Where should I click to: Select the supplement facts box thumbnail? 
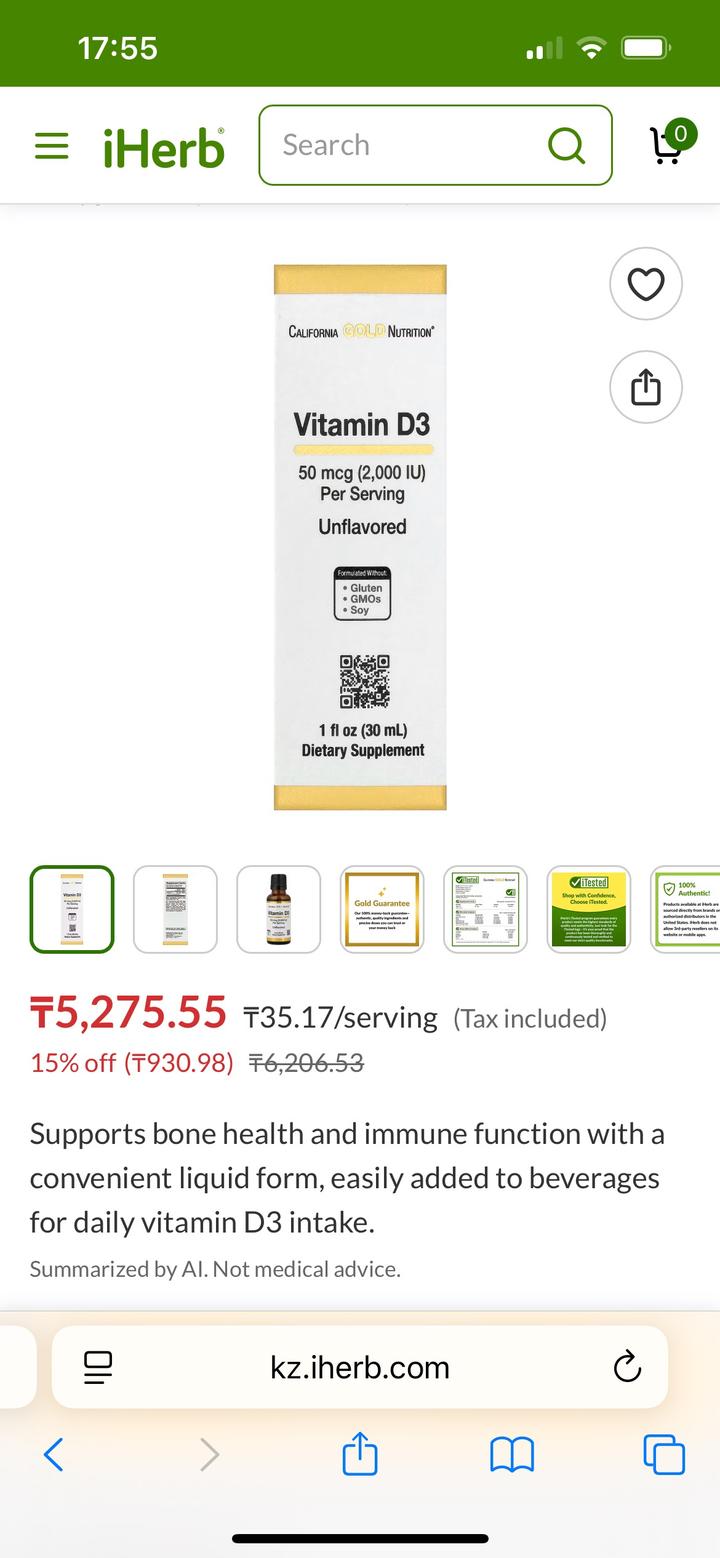coord(175,909)
